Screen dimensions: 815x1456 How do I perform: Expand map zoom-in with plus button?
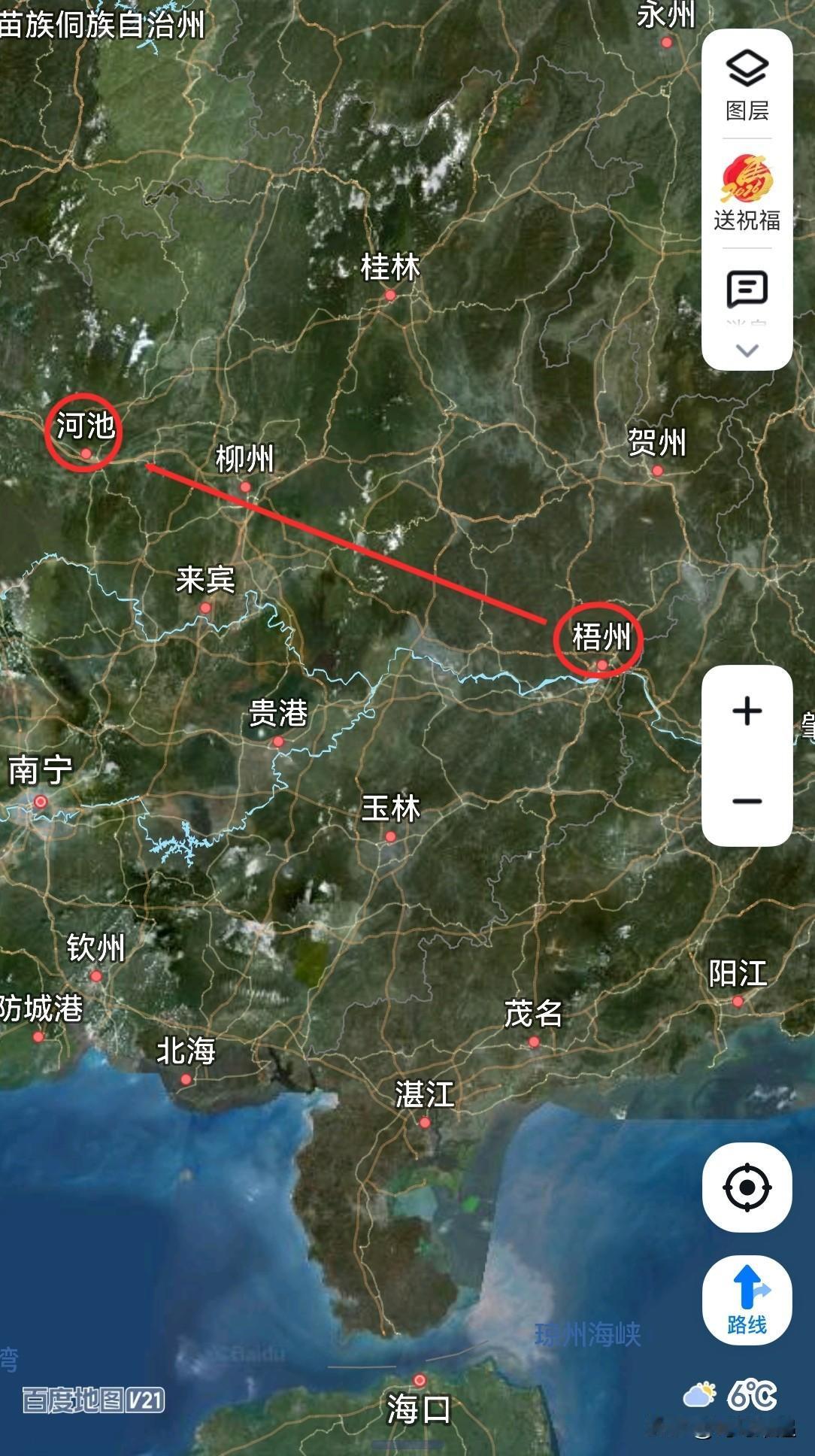[745, 713]
